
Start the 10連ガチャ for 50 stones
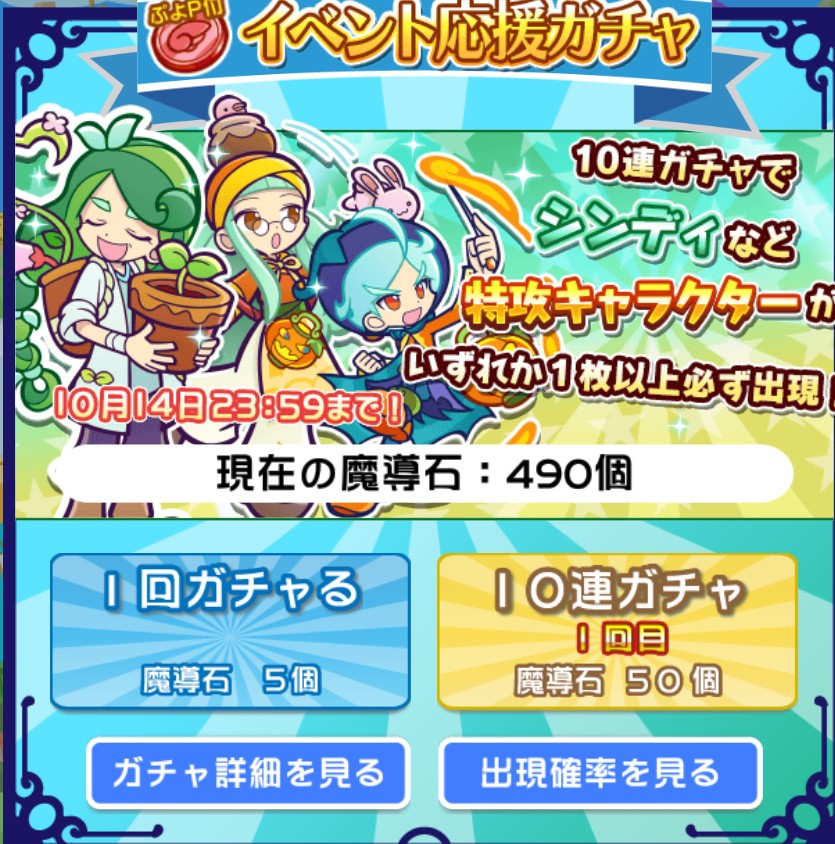(x=617, y=631)
